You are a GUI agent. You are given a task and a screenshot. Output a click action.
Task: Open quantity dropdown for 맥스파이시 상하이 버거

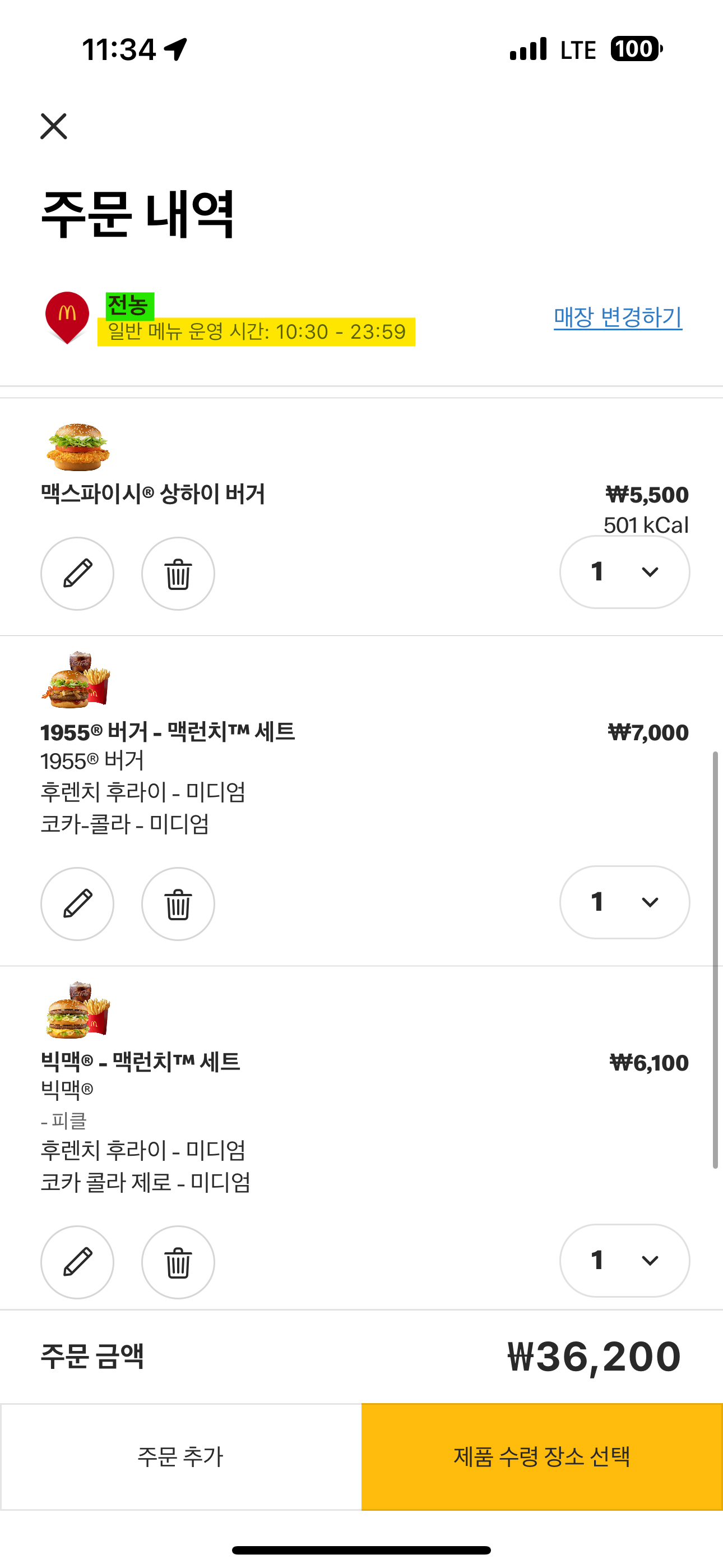[624, 572]
